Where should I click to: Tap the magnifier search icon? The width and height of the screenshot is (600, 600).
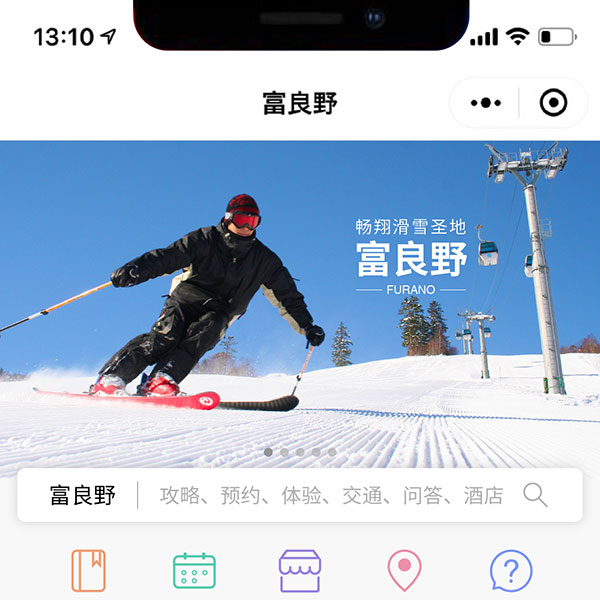(x=536, y=494)
